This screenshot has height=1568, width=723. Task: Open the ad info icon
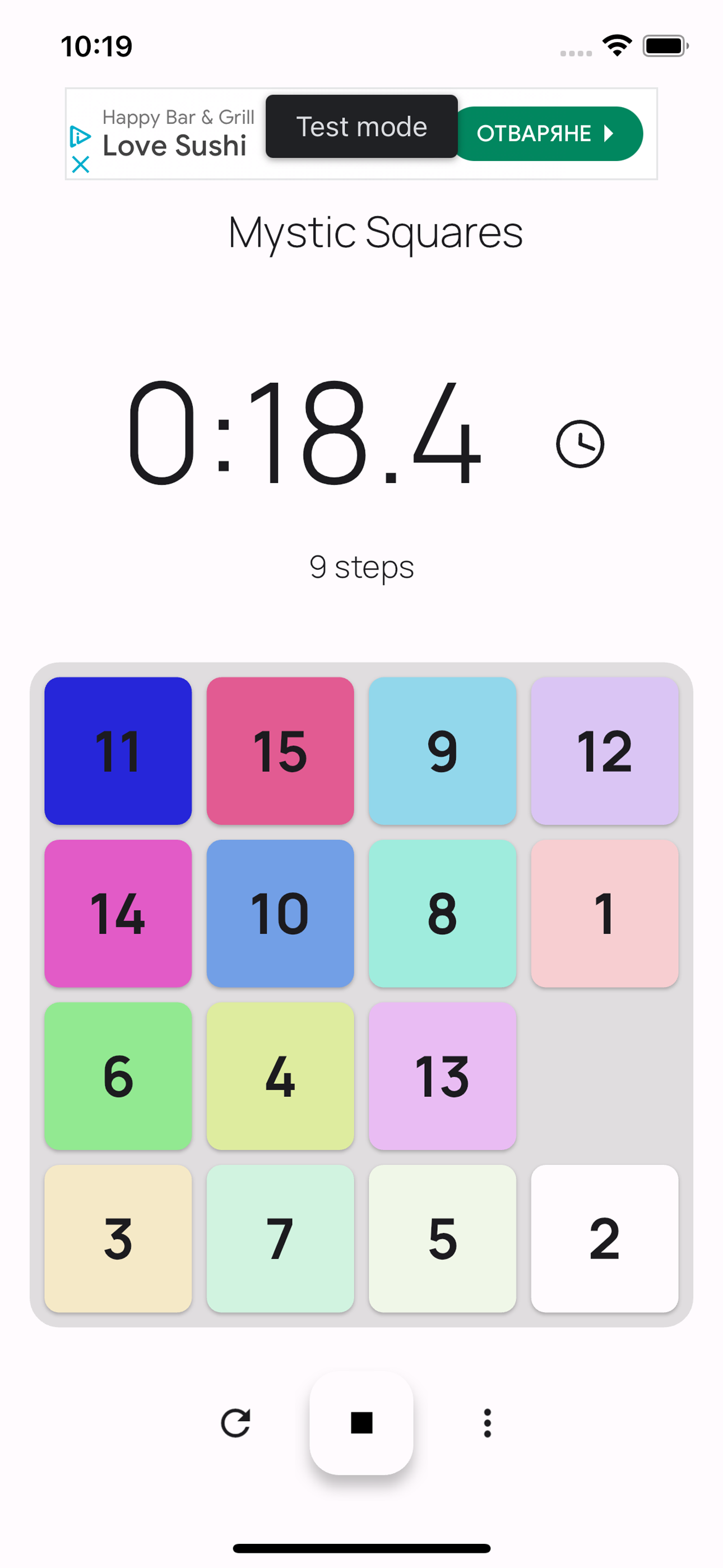(80, 136)
